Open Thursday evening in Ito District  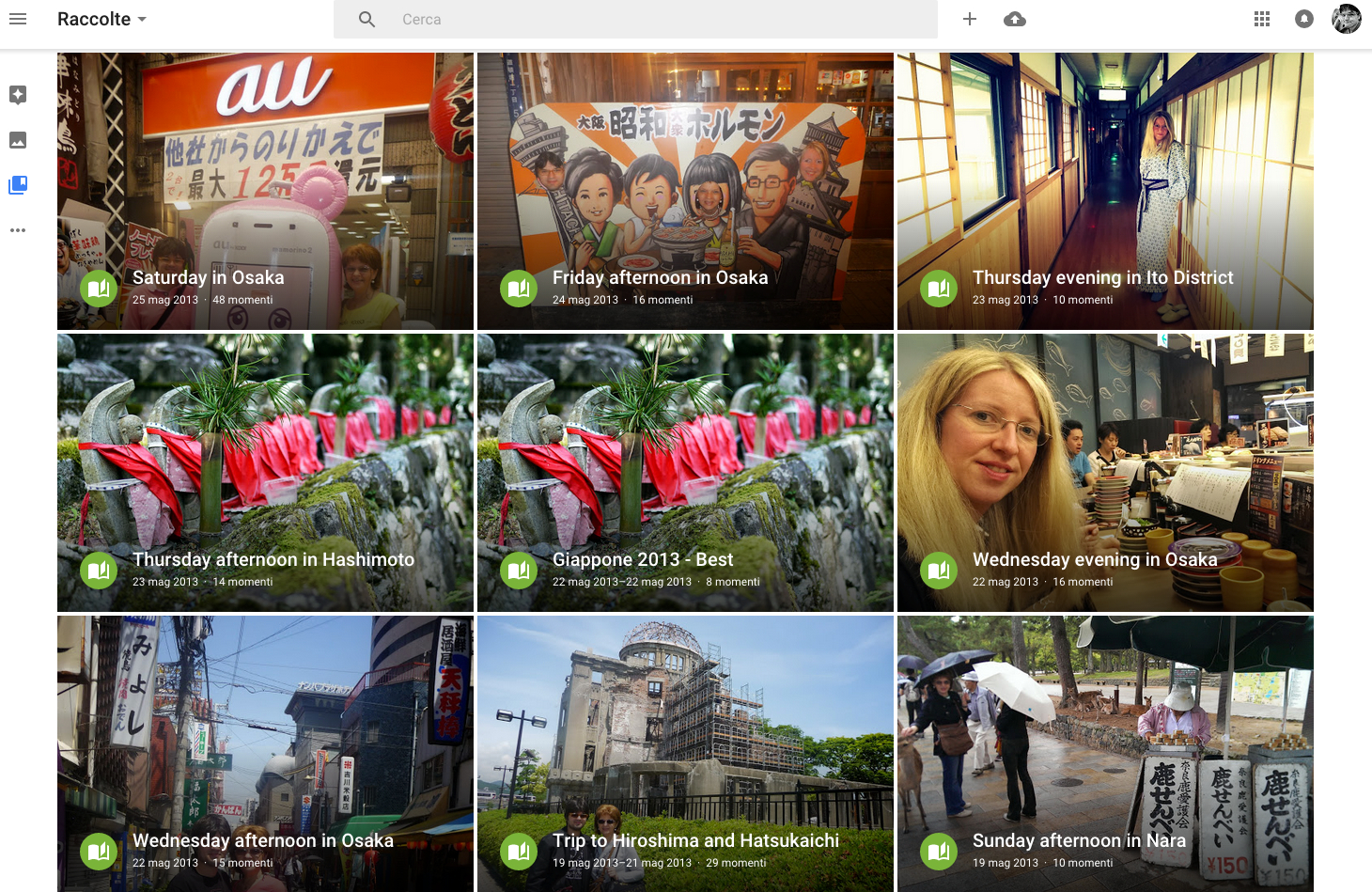click(x=1105, y=192)
